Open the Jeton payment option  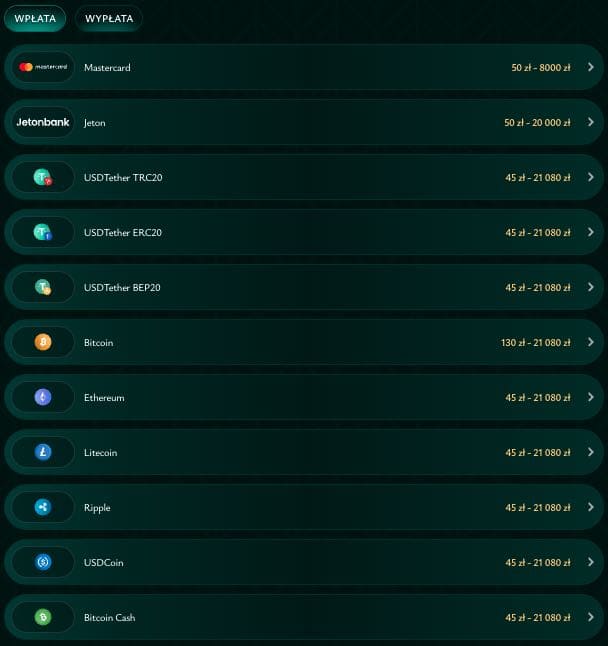[x=304, y=122]
